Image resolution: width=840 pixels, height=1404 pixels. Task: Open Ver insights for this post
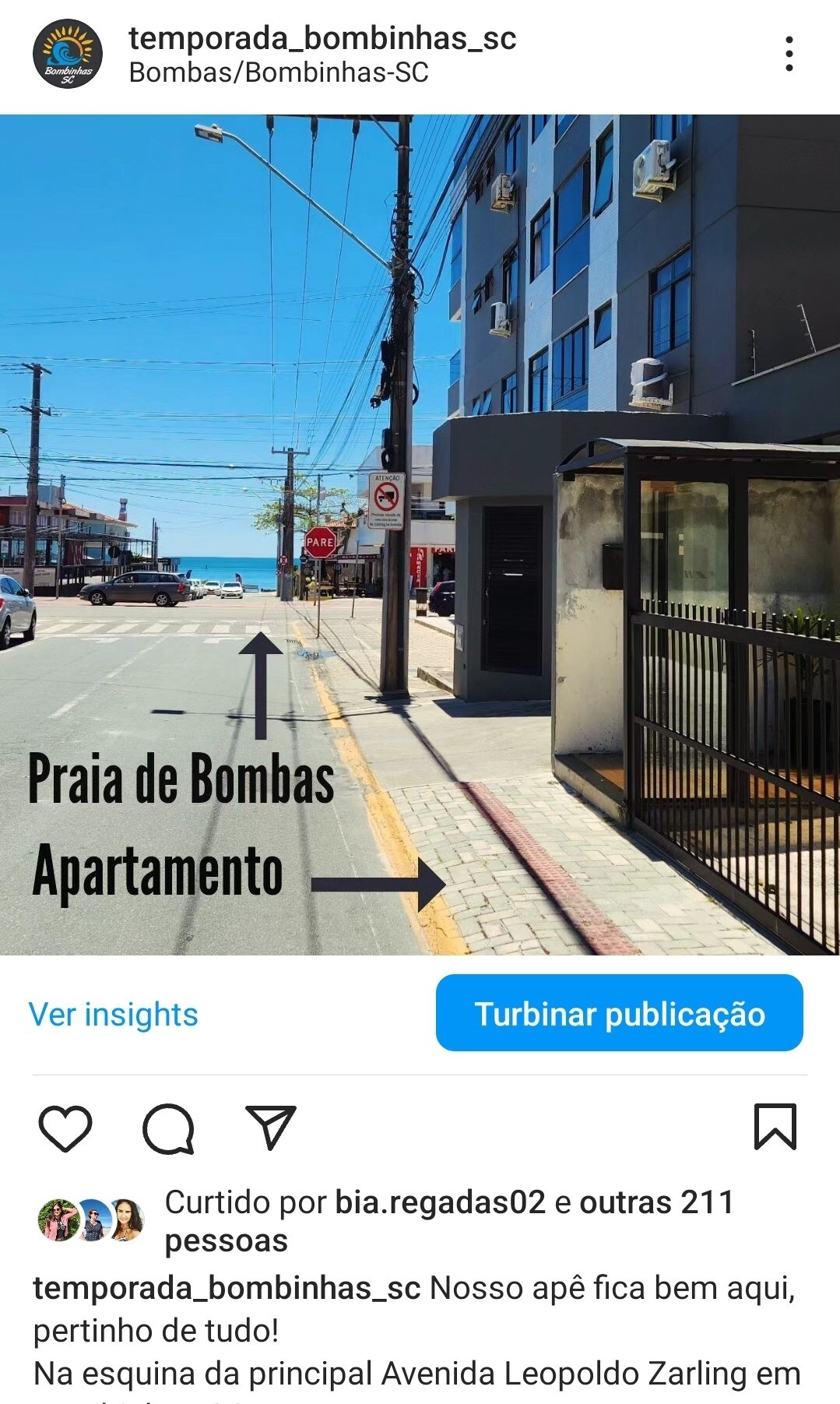(114, 1015)
